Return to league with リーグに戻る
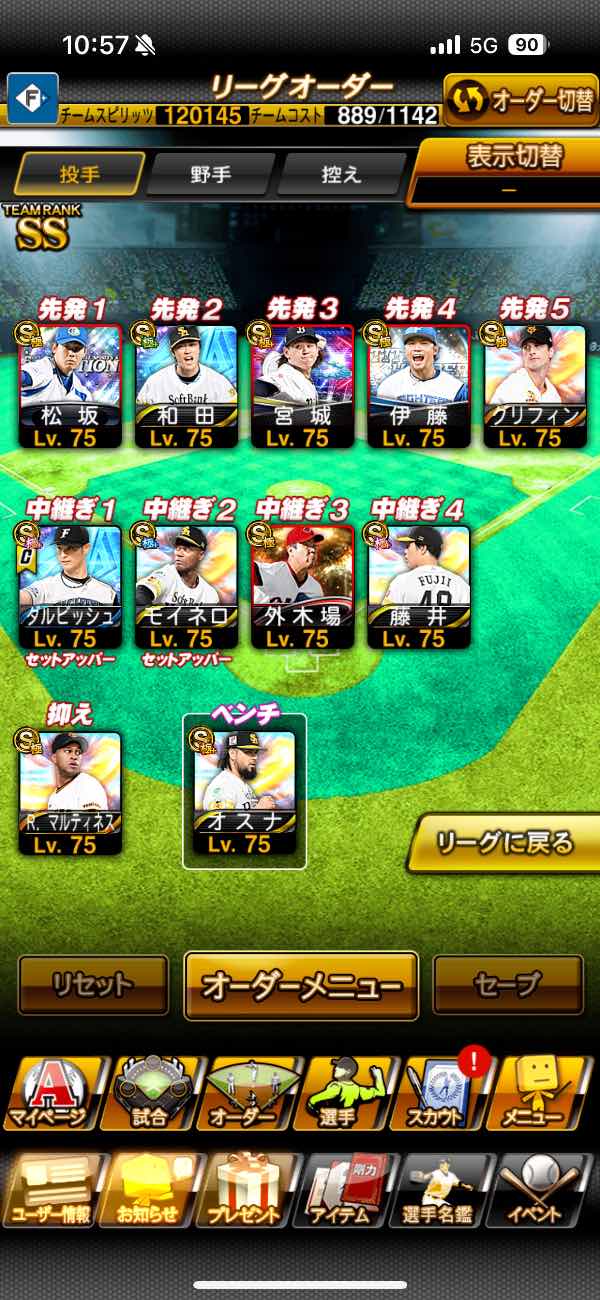 point(505,843)
